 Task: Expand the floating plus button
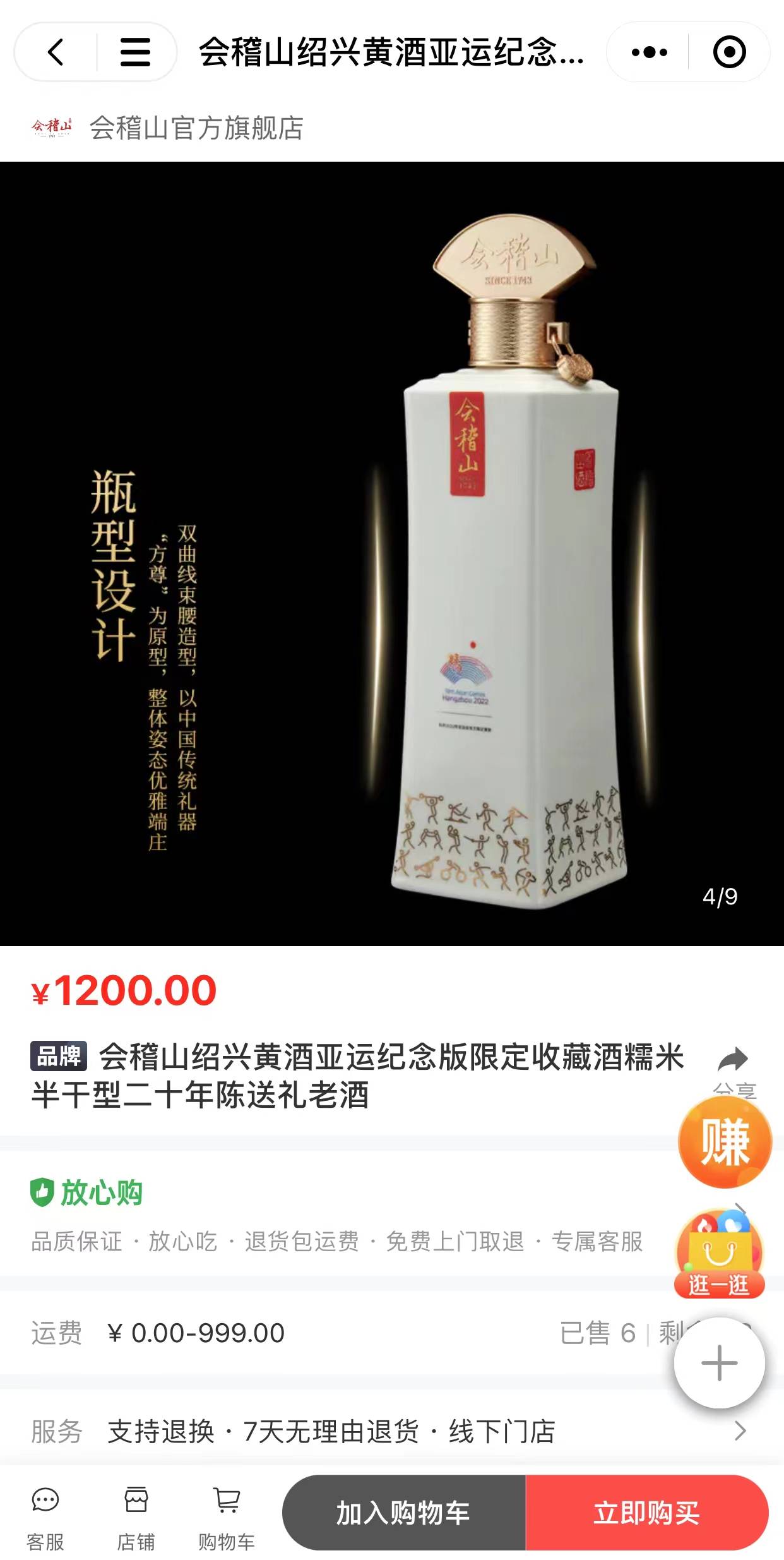719,1362
